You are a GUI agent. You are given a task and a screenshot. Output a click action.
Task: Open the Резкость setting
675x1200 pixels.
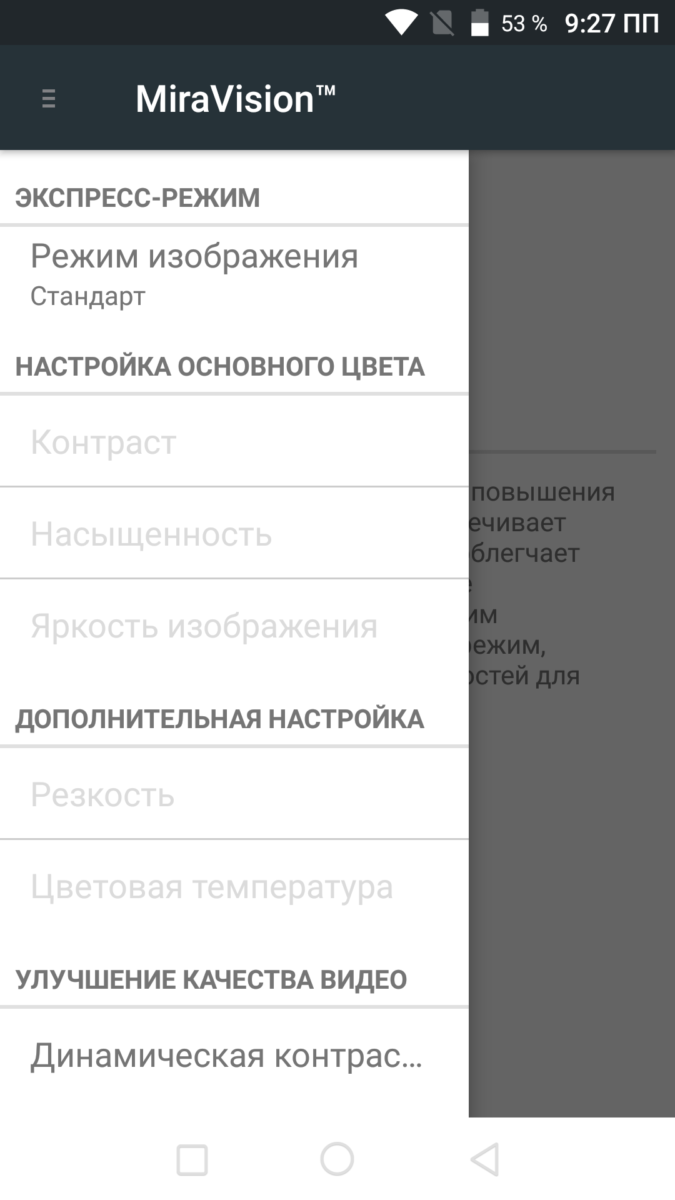point(233,795)
